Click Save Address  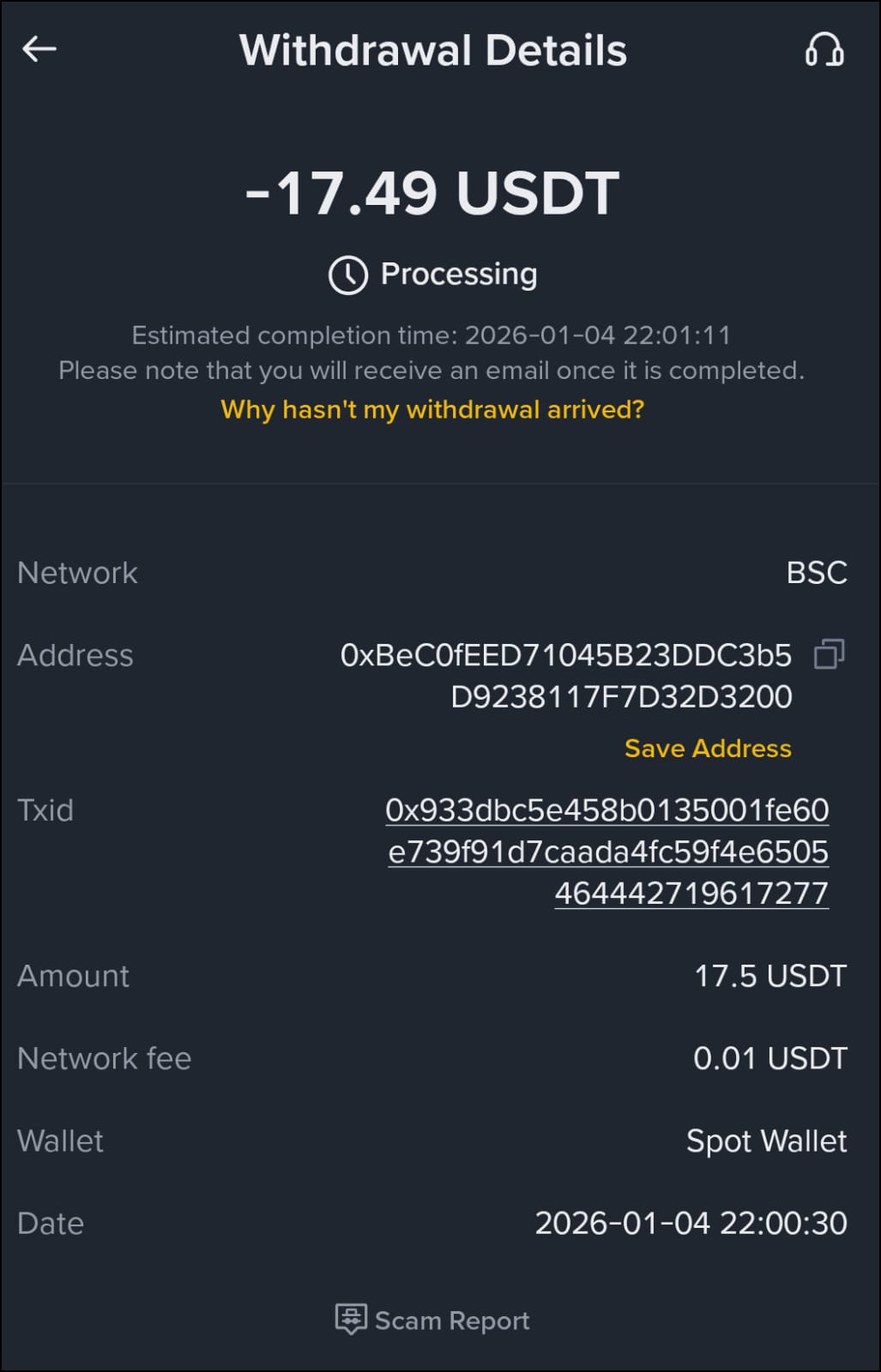click(707, 748)
